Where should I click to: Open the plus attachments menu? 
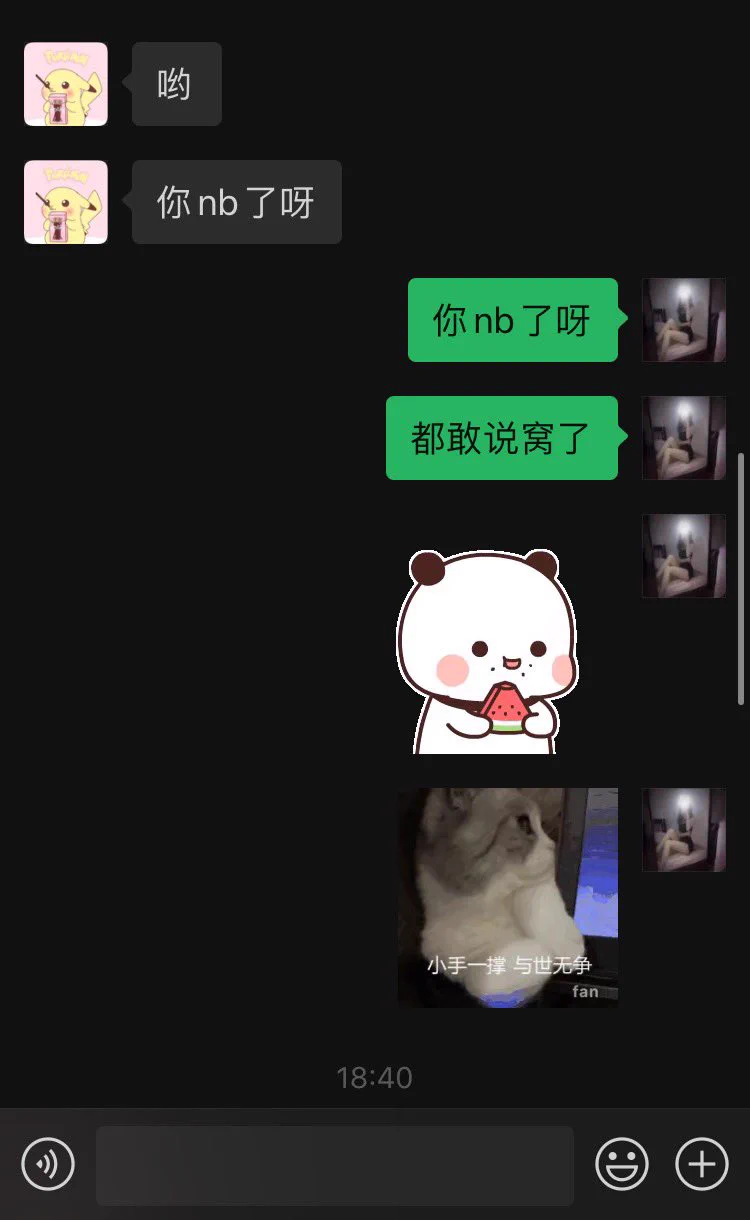click(702, 1165)
